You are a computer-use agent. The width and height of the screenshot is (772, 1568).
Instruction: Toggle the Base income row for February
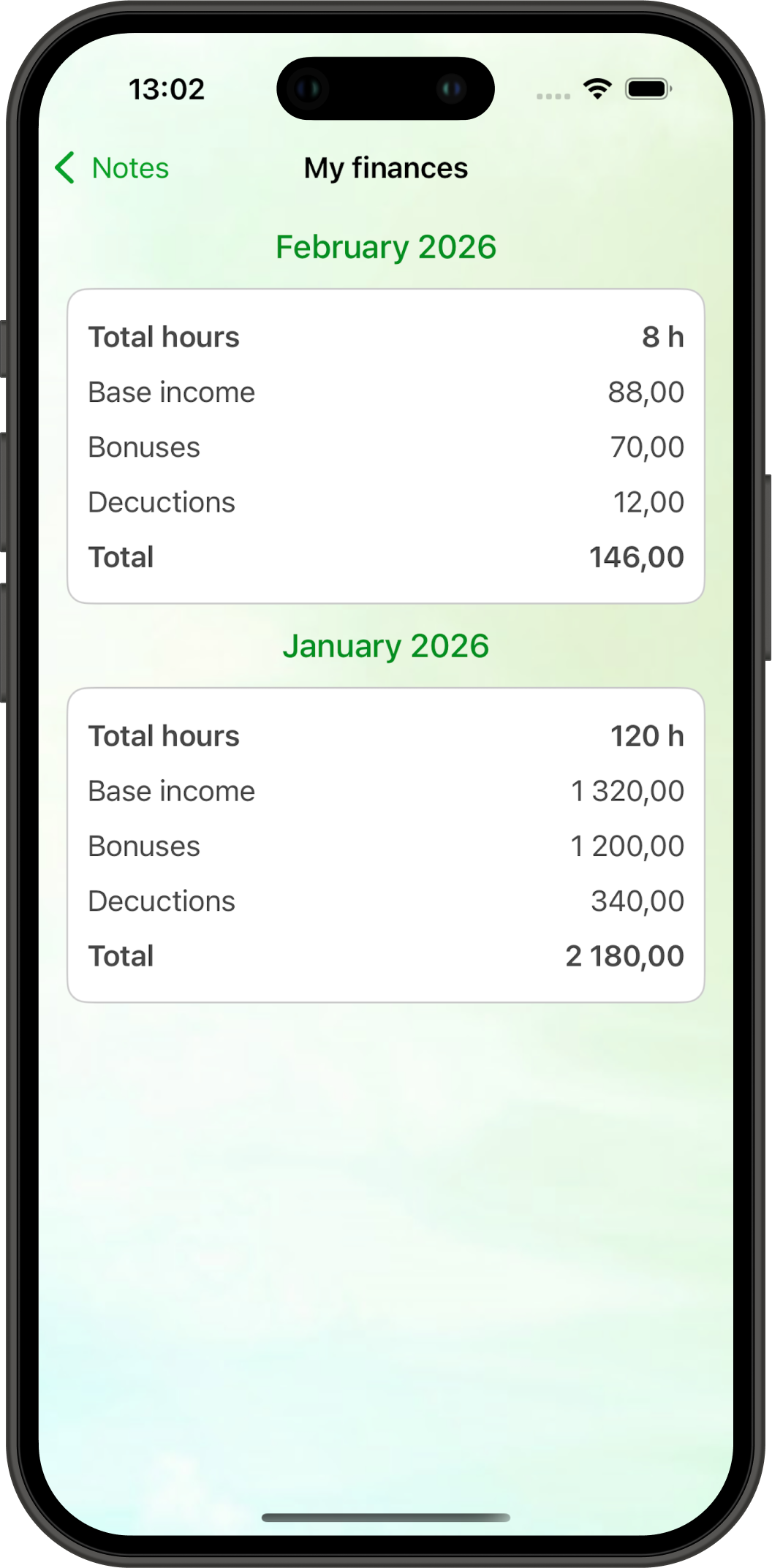coord(385,392)
